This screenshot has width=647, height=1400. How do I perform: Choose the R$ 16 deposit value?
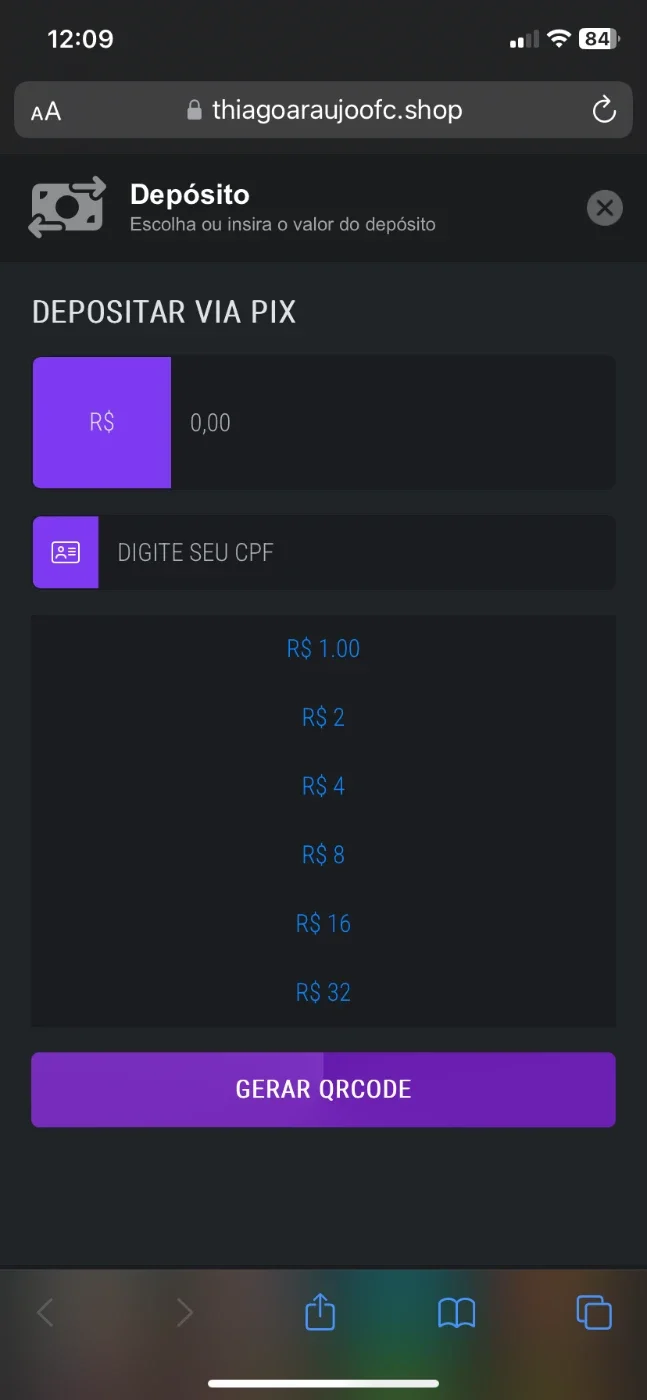pos(323,924)
